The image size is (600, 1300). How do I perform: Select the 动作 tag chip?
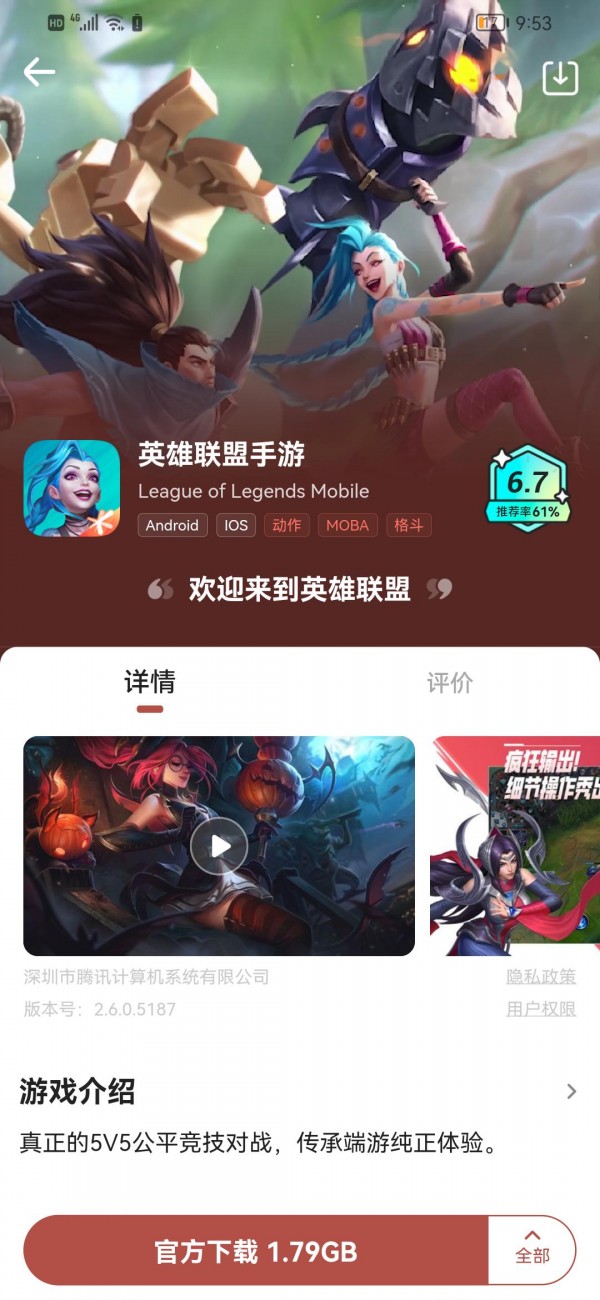pos(287,525)
